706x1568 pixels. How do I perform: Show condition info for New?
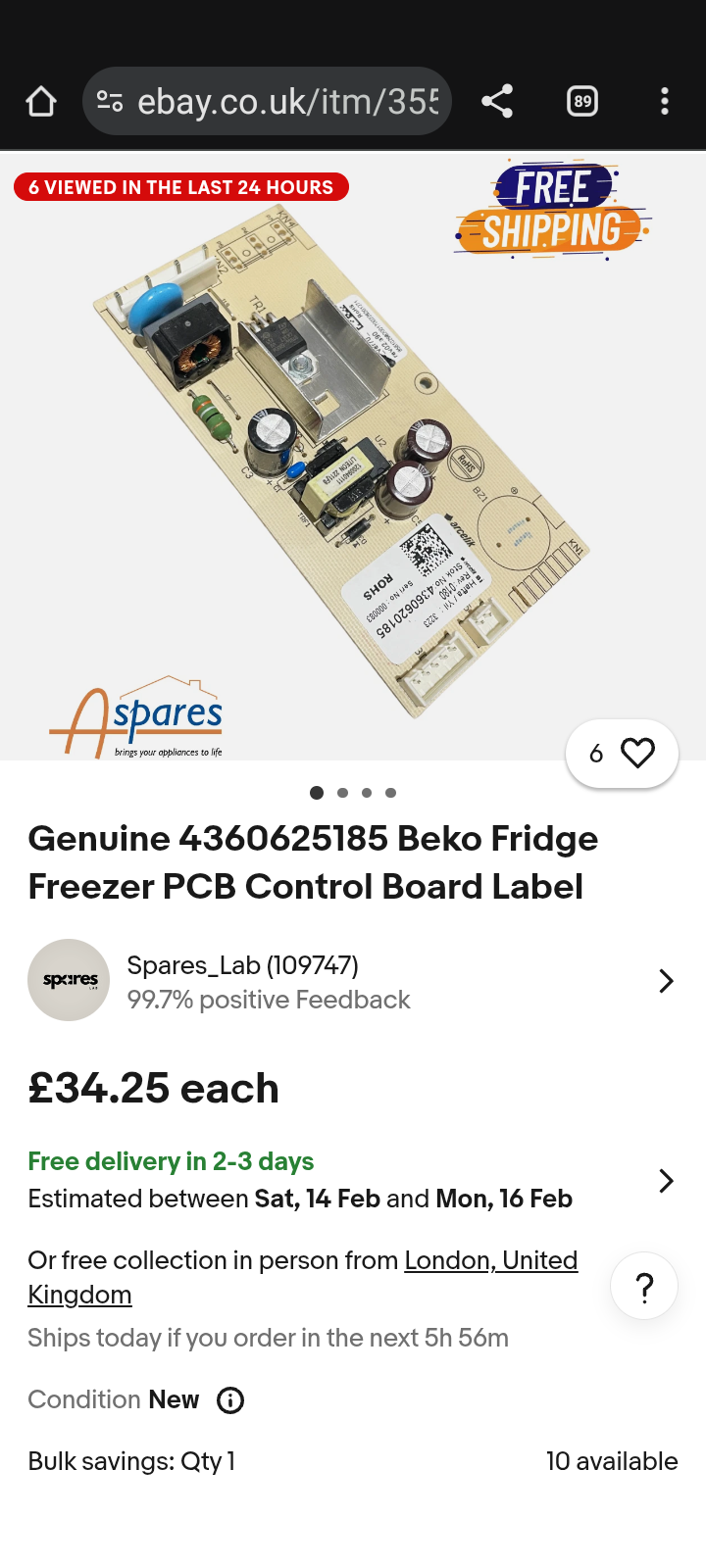pyautogui.click(x=230, y=1400)
